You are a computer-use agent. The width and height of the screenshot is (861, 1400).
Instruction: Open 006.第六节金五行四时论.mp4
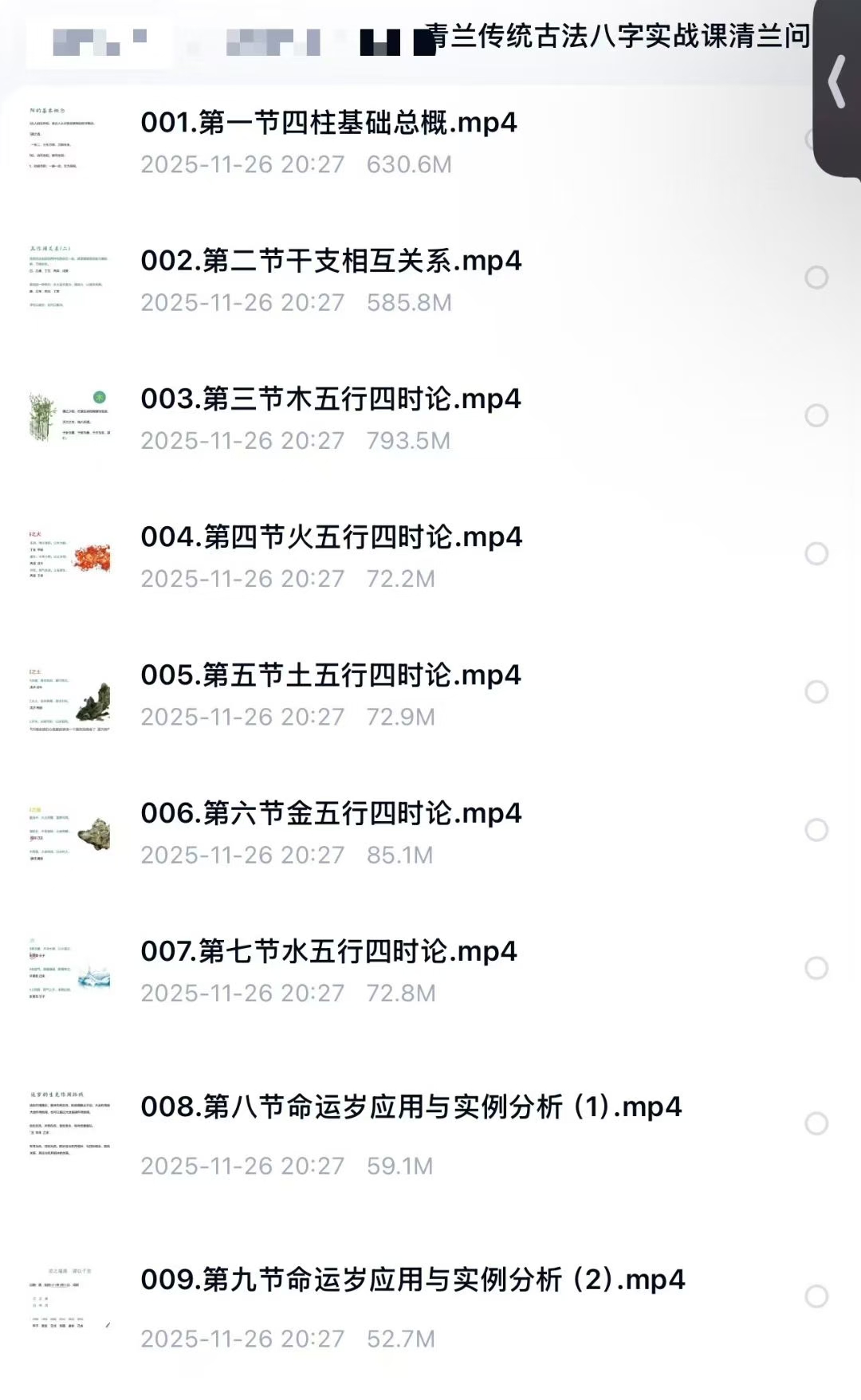(x=331, y=813)
